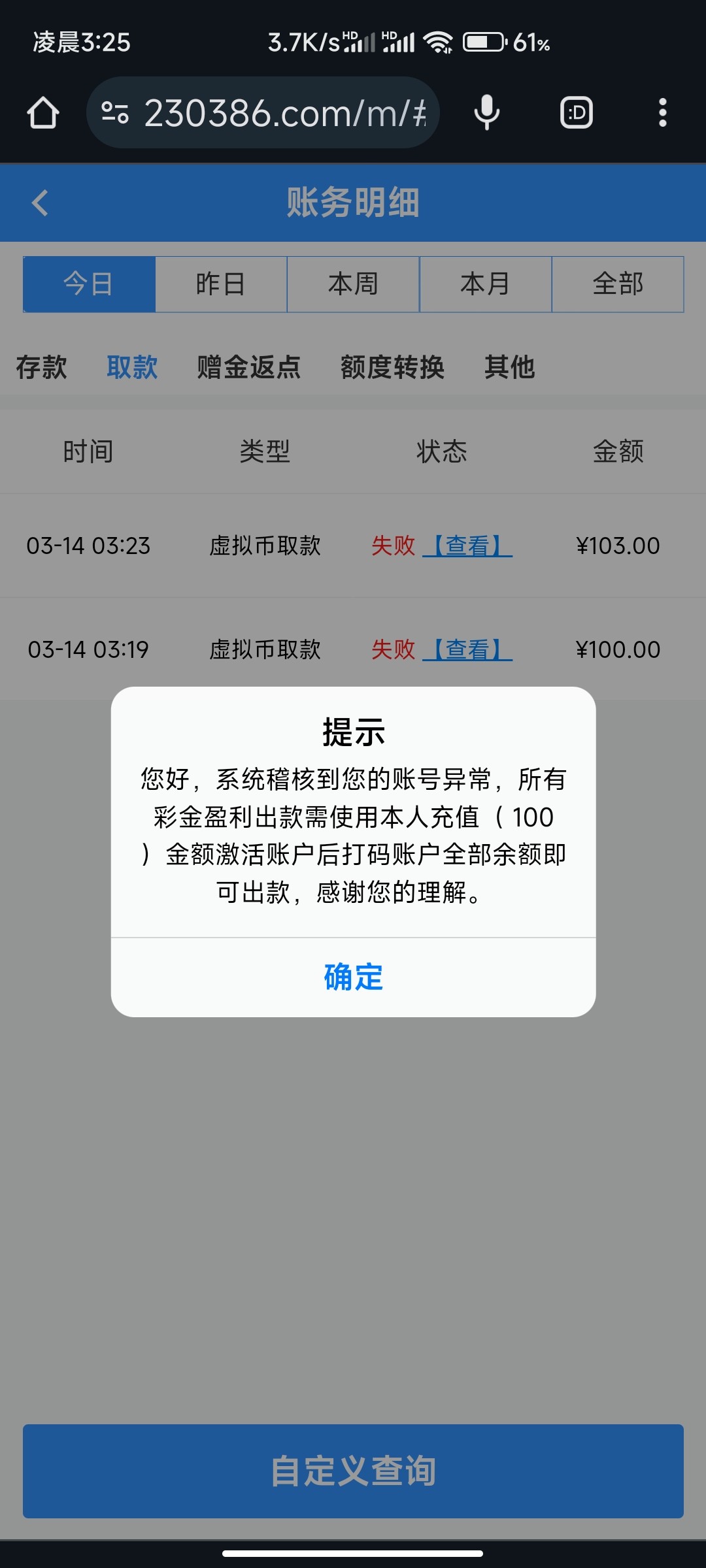Open the 取款 category
This screenshot has height=1568, width=706.
coord(132,367)
